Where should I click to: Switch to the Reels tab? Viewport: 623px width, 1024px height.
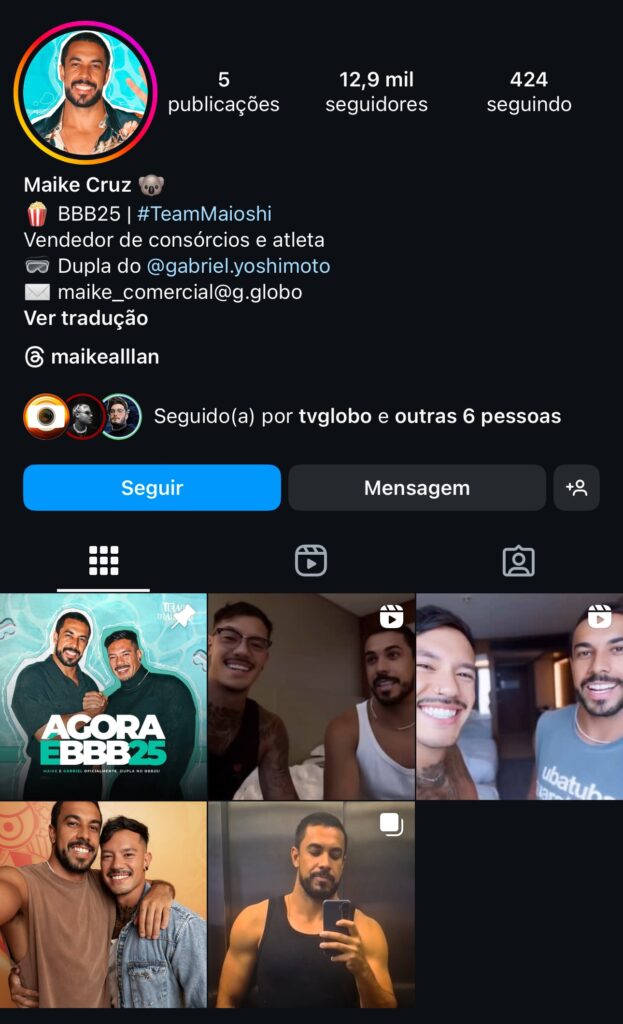coord(311,561)
